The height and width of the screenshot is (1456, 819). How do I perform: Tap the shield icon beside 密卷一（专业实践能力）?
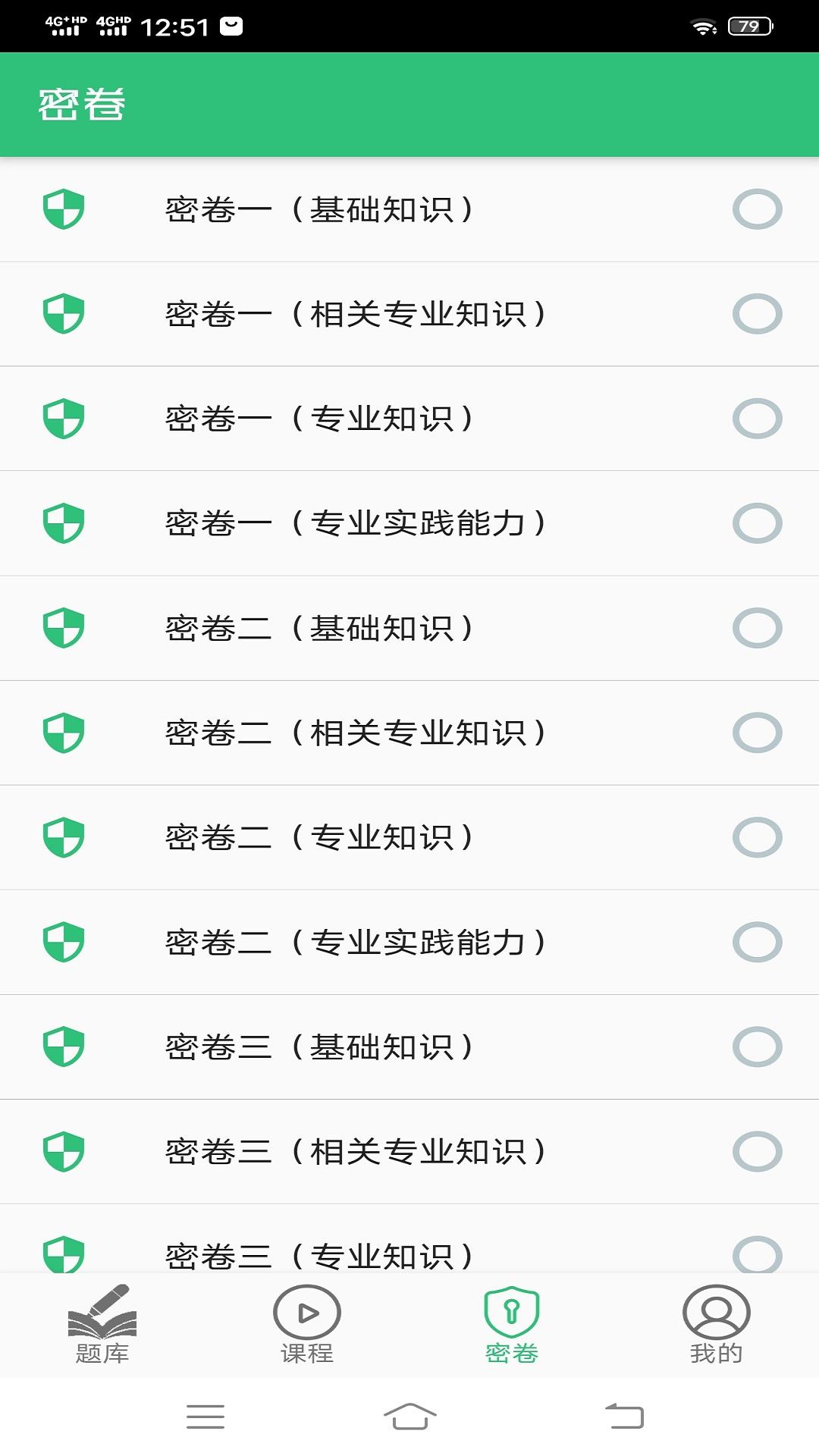click(65, 523)
